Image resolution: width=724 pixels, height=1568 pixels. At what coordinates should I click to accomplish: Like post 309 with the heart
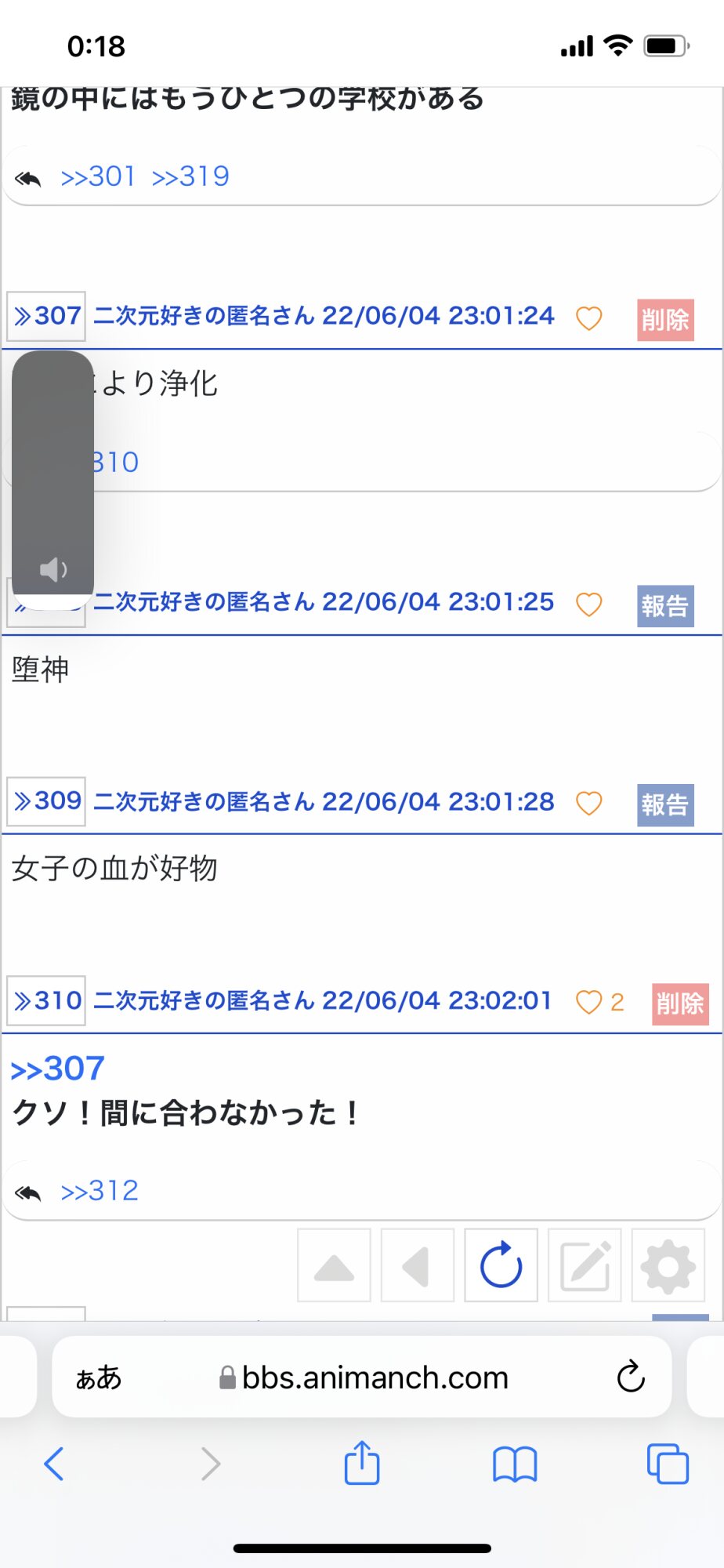[588, 803]
